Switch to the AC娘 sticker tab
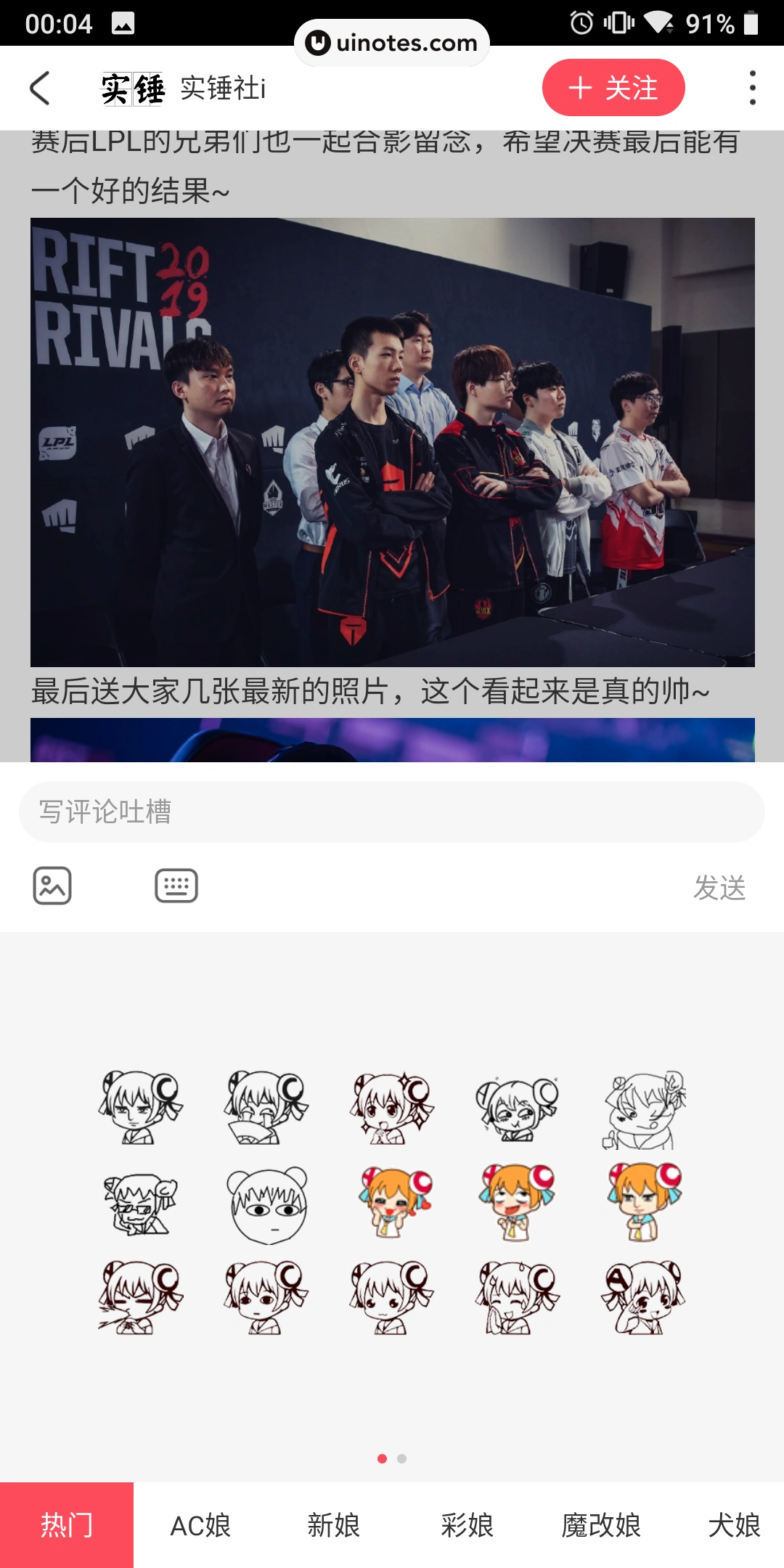 tap(200, 1525)
